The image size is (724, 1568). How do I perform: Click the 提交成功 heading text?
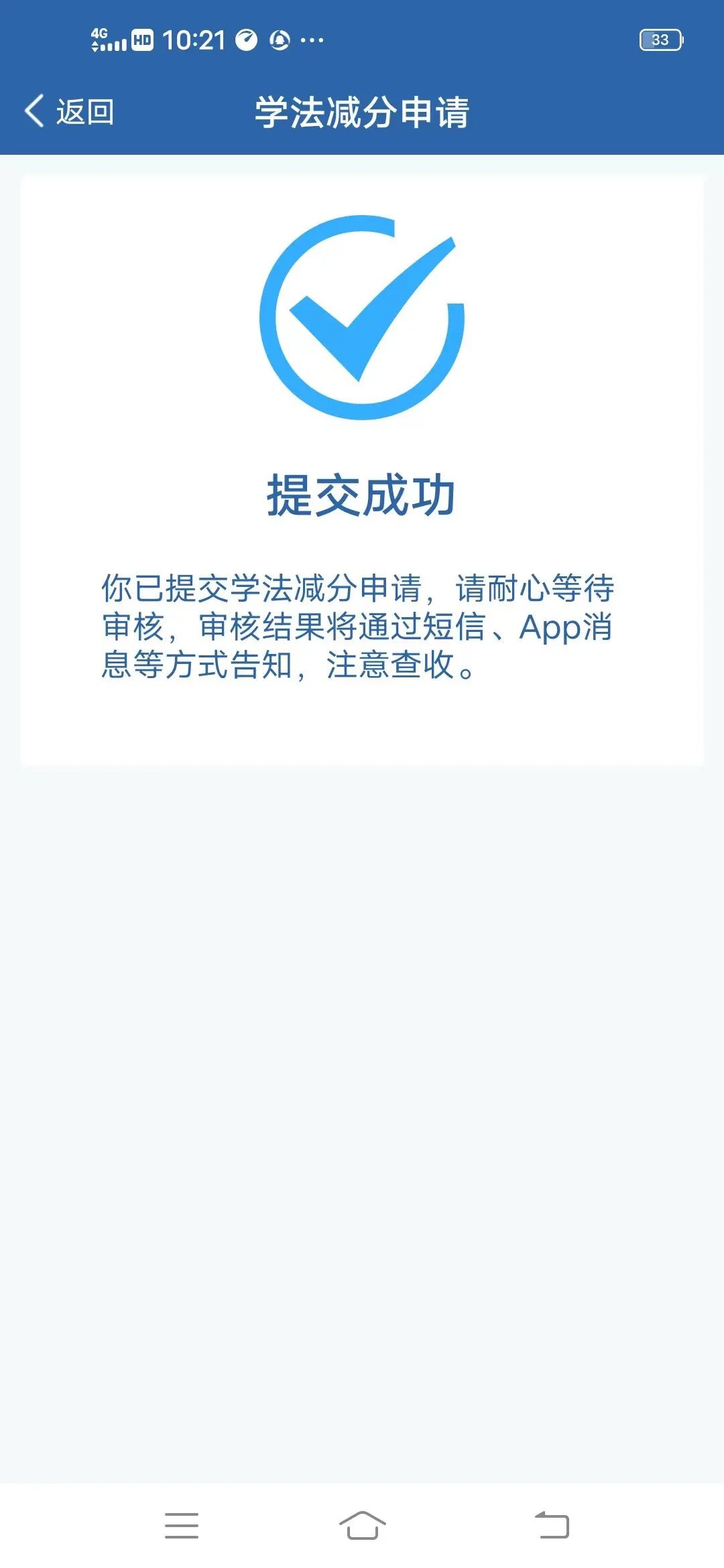tap(362, 494)
